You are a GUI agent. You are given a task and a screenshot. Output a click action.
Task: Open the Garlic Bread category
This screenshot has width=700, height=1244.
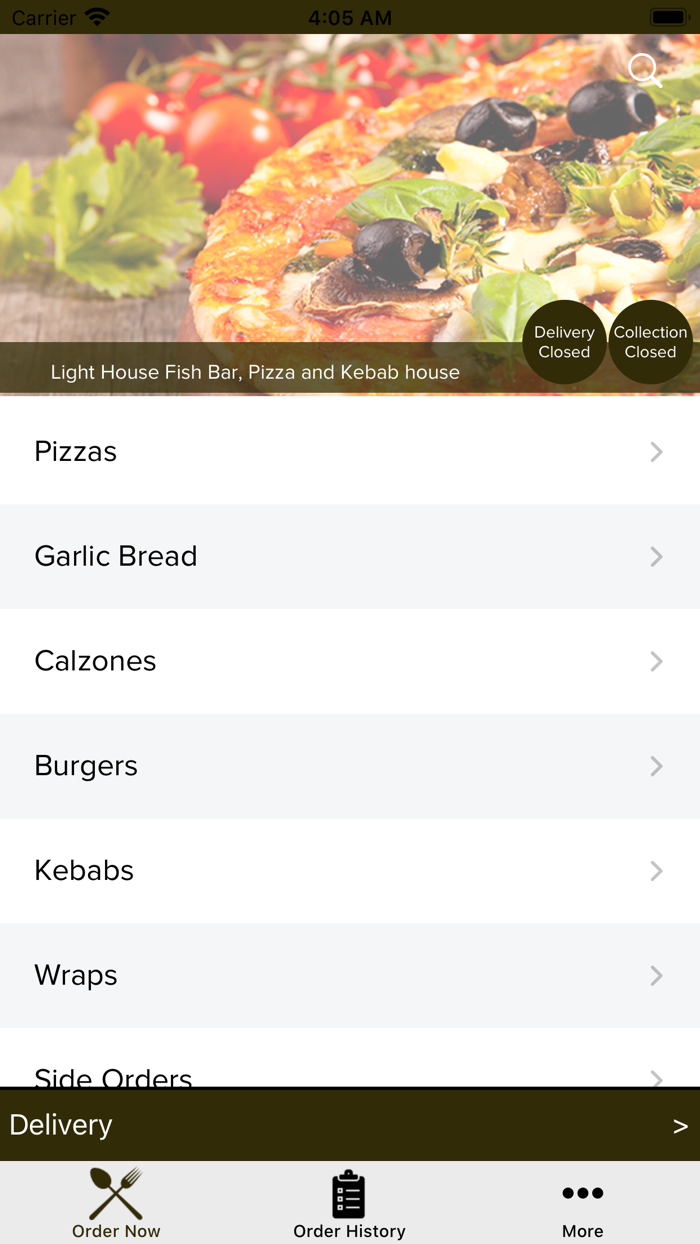(349, 556)
